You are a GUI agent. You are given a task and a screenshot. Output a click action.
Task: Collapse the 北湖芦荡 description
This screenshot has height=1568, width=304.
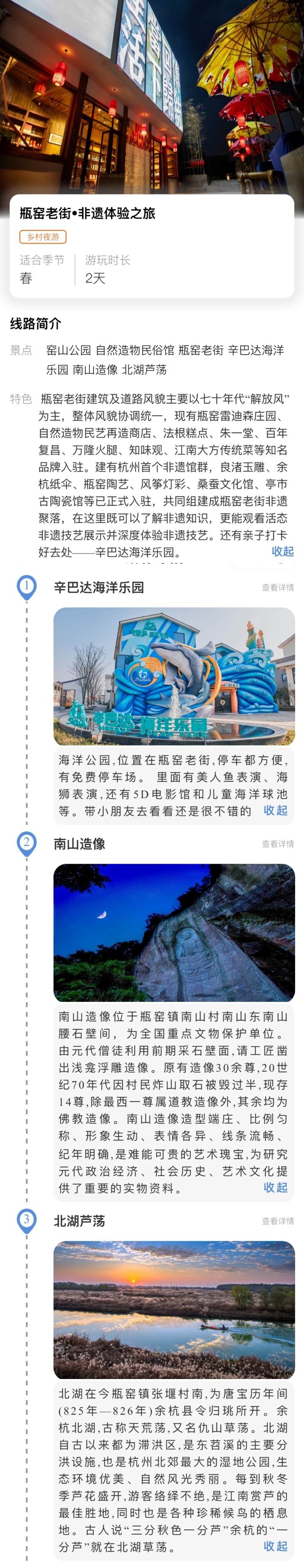click(275, 1546)
